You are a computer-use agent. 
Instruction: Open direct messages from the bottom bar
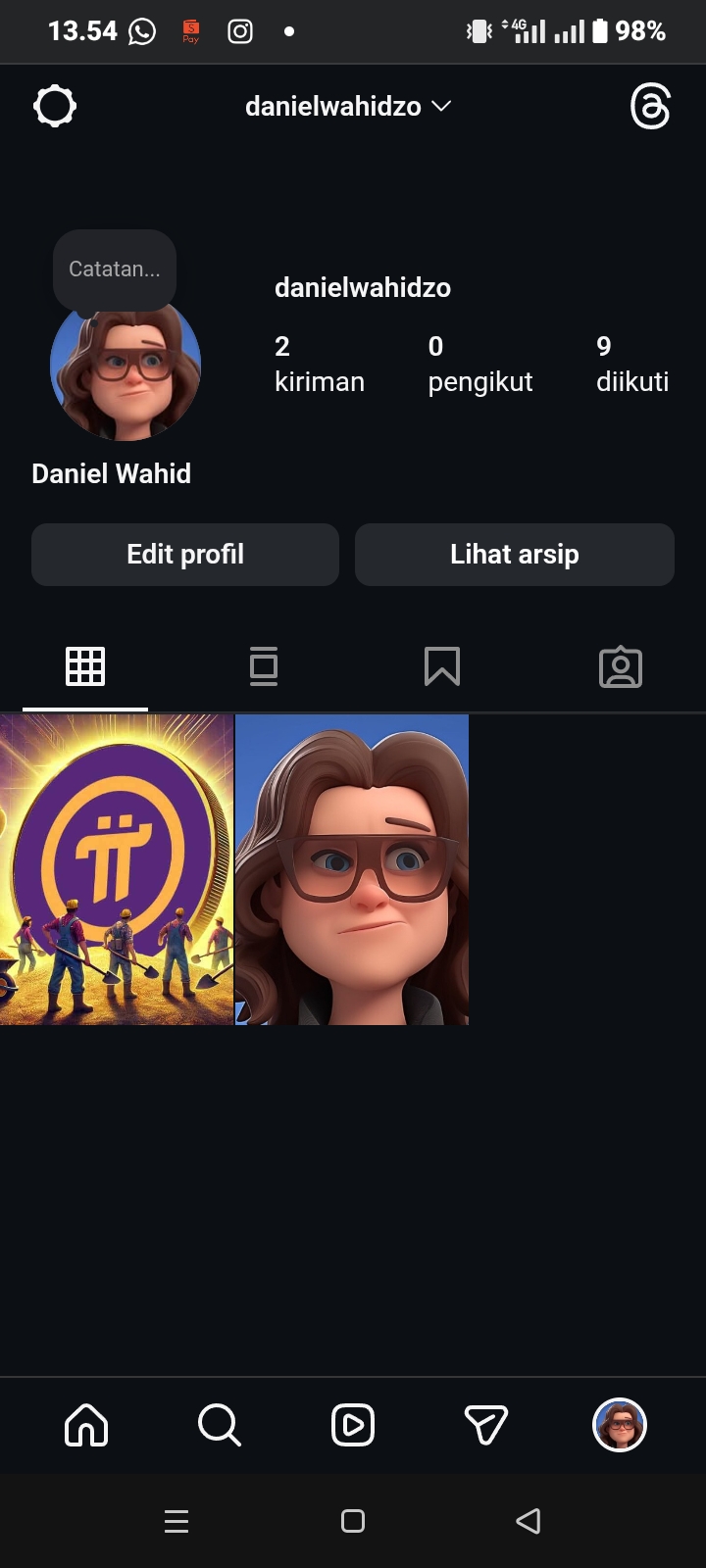pos(485,1425)
